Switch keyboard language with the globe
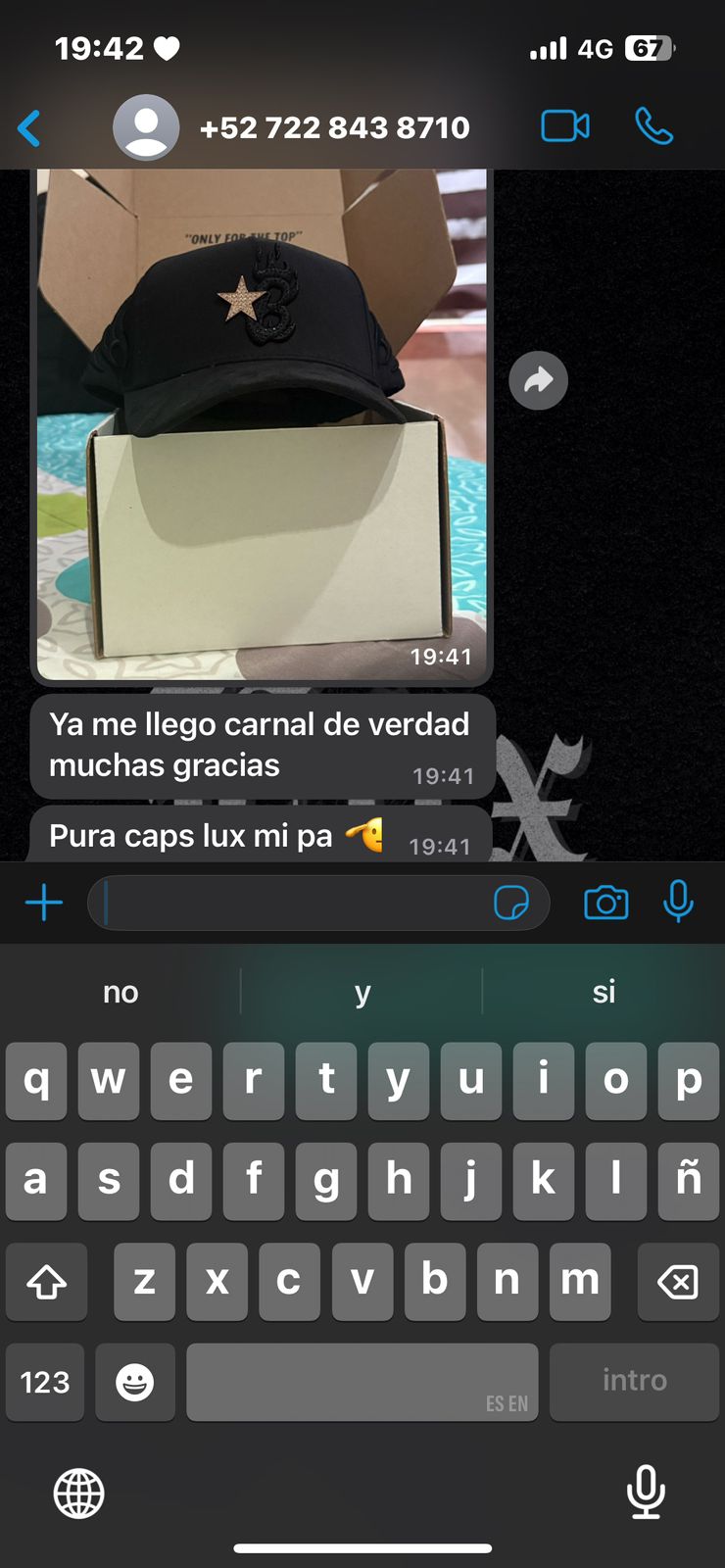Image resolution: width=725 pixels, height=1568 pixels. click(78, 1494)
